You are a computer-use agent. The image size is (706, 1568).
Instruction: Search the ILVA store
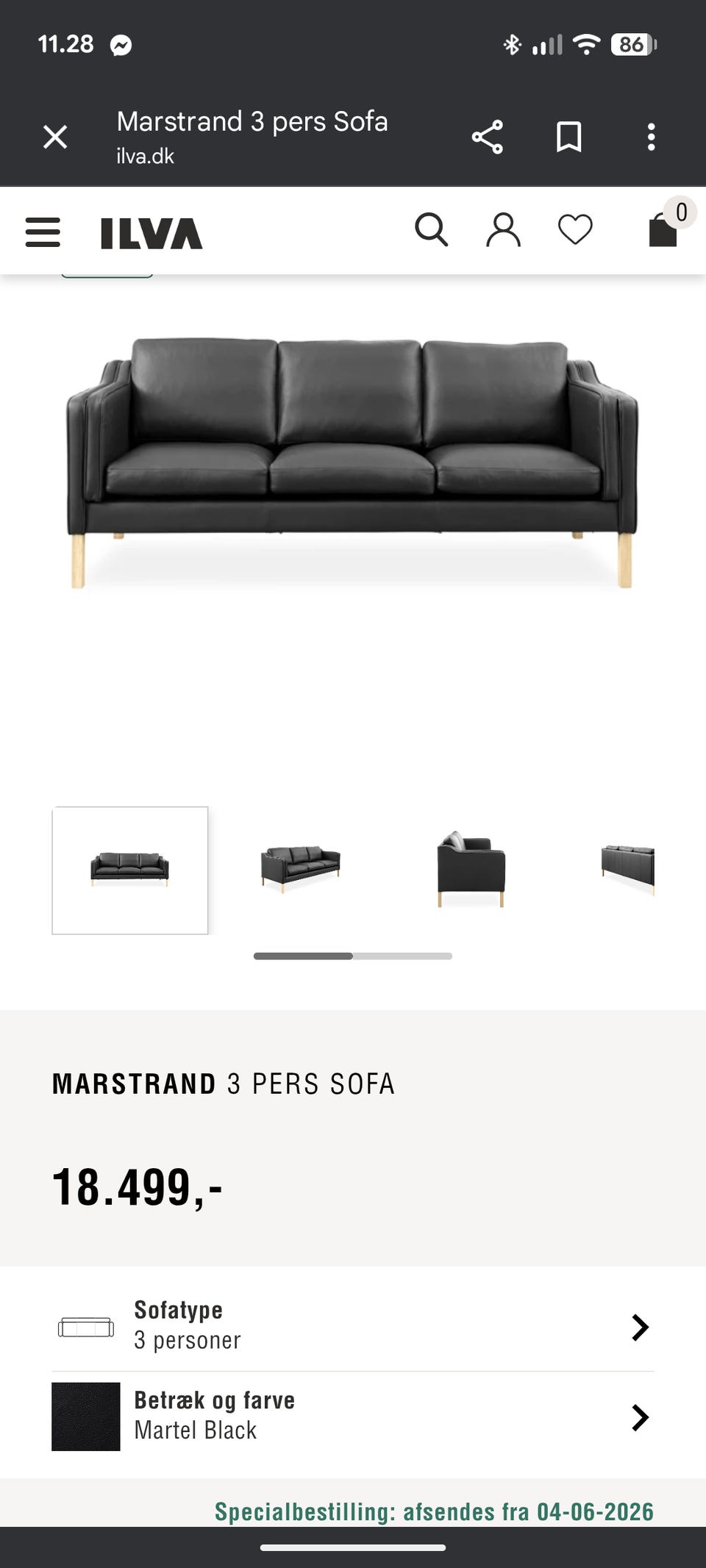431,230
